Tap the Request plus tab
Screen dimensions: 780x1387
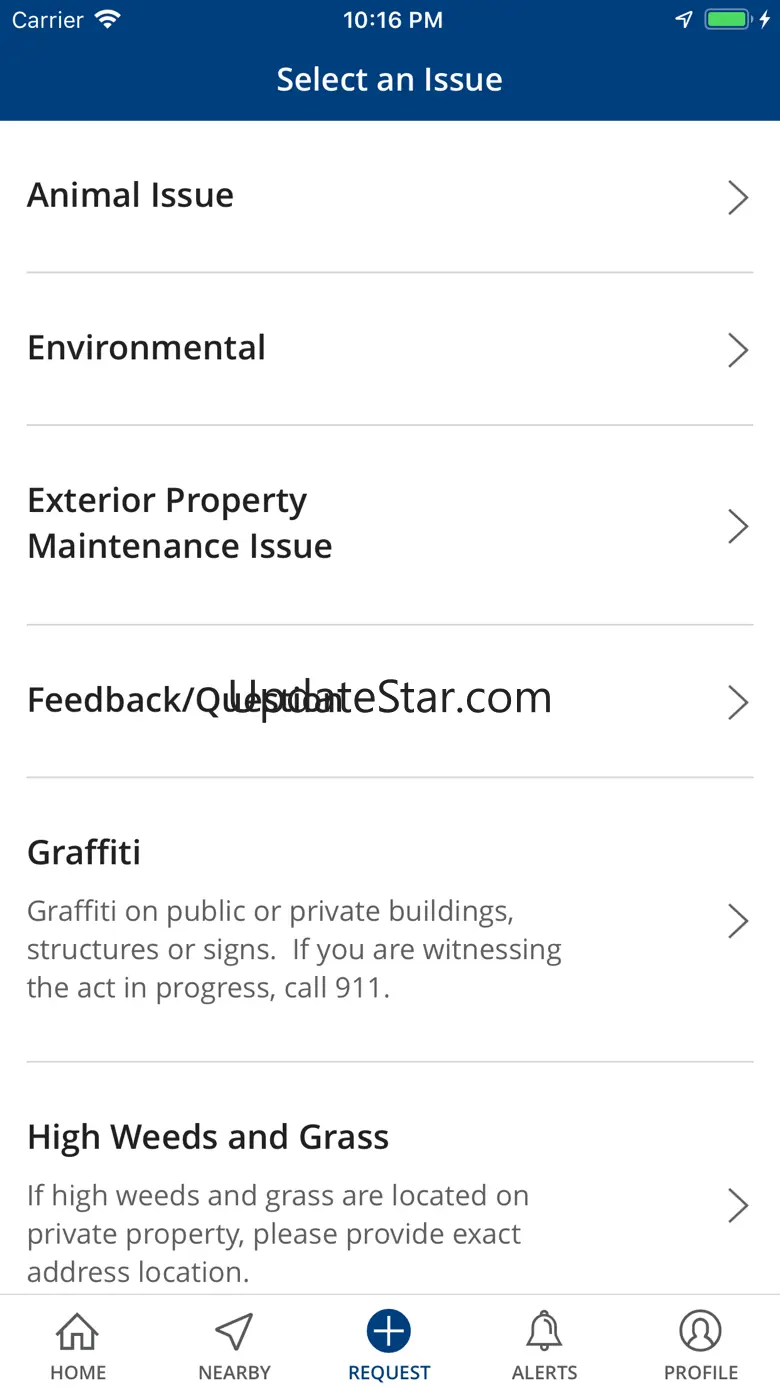[389, 1345]
